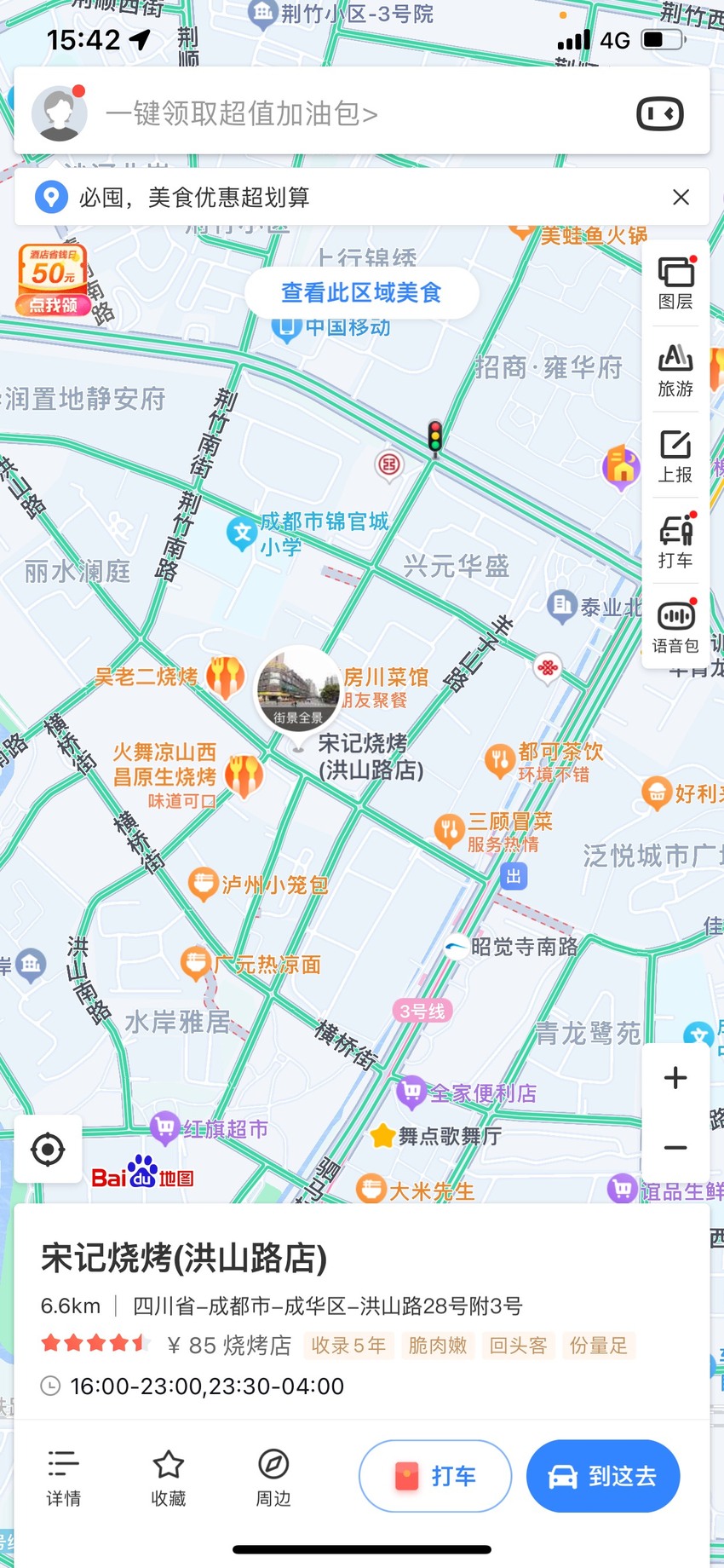This screenshot has width=724, height=1568.
Task: Claim the 50元 hotel coupon badge
Action: [x=53, y=280]
